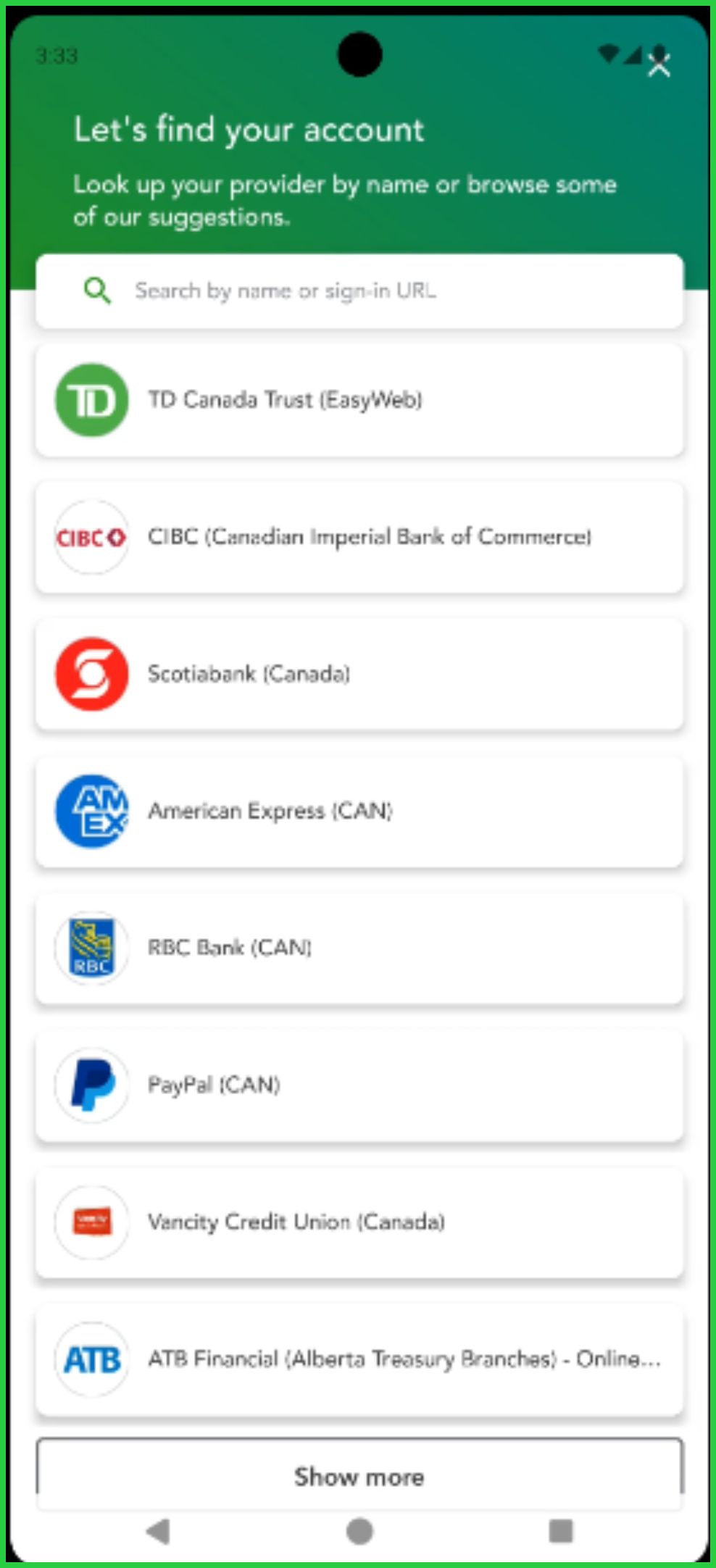Go to the home screen
This screenshot has width=716, height=1568.
[359, 1531]
